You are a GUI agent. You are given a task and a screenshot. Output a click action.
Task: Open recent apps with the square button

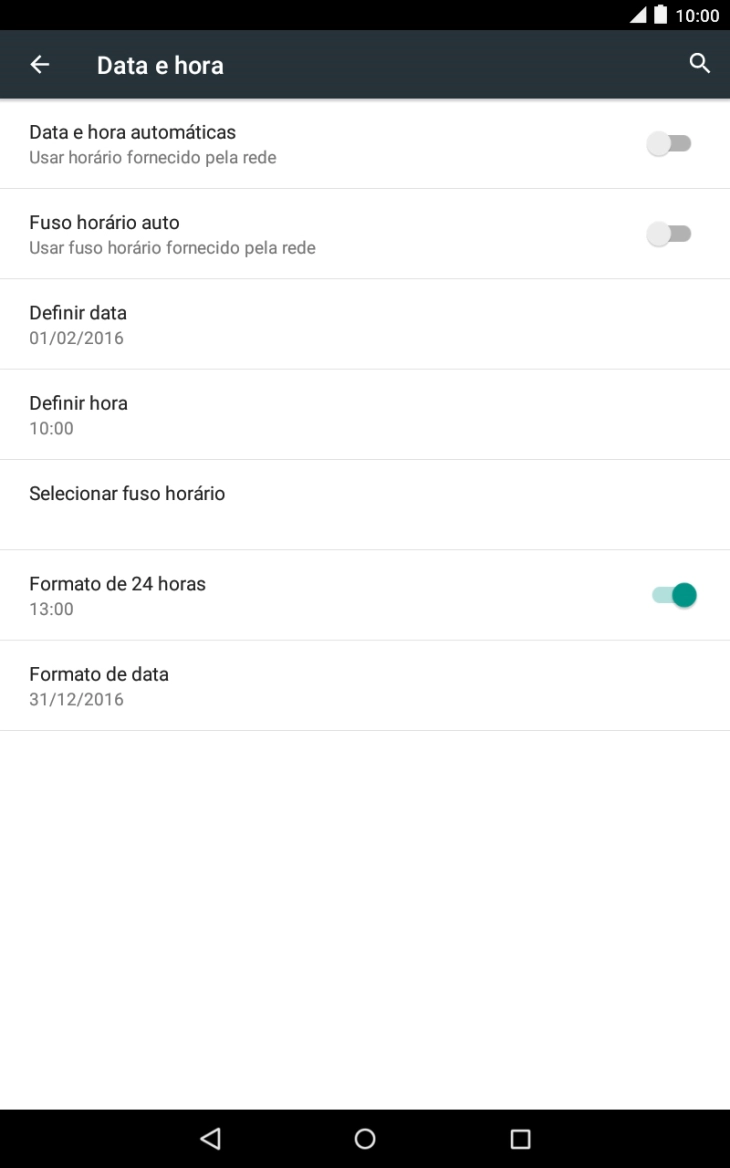point(519,1138)
